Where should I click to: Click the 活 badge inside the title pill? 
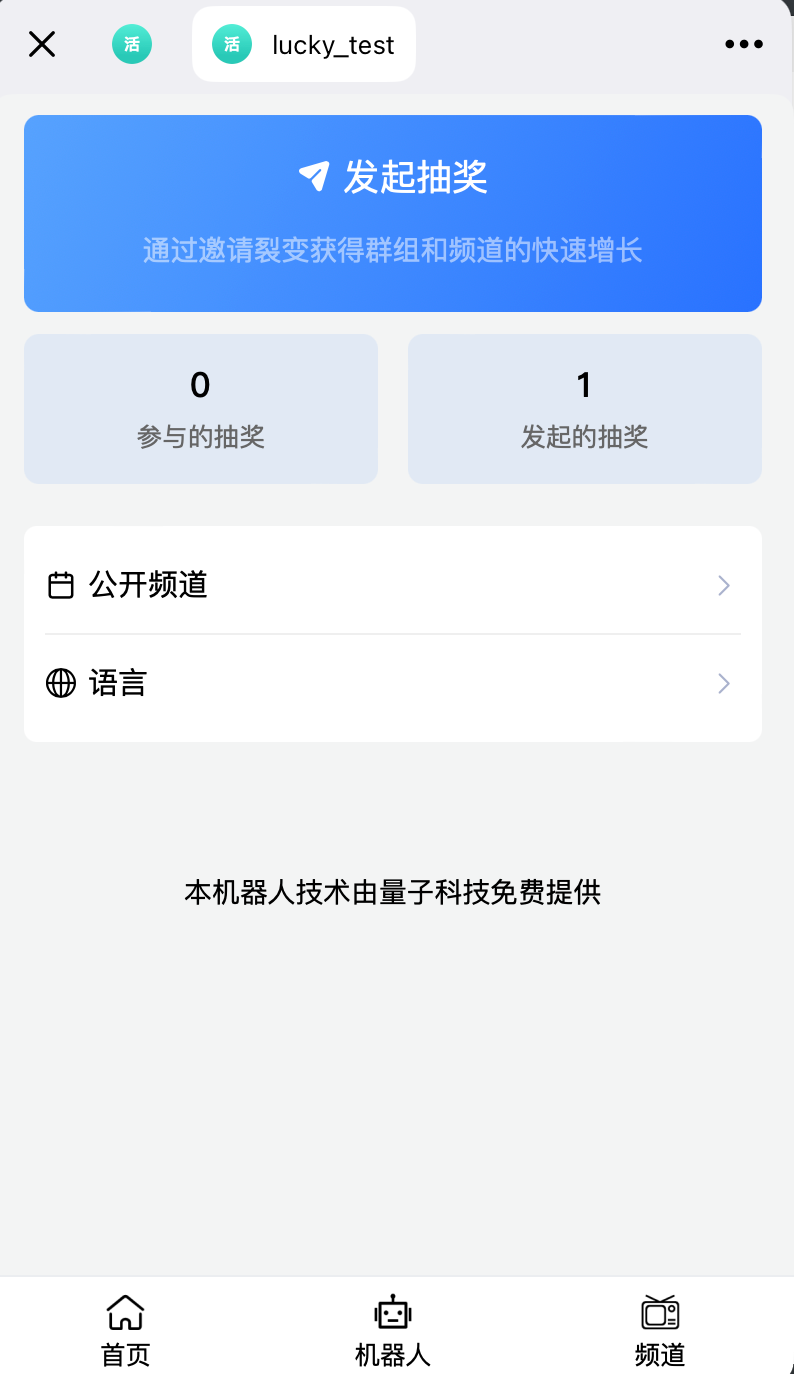pyautogui.click(x=231, y=44)
